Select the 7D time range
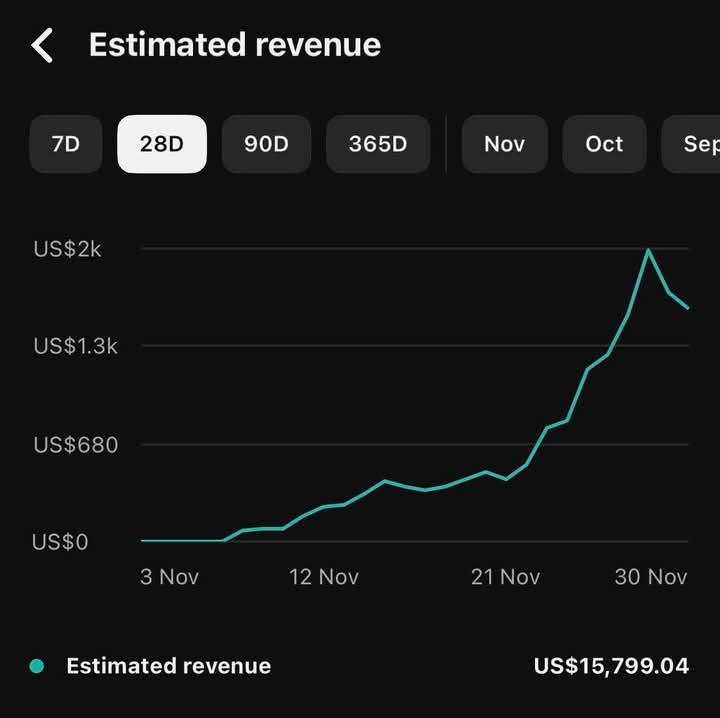 click(65, 144)
